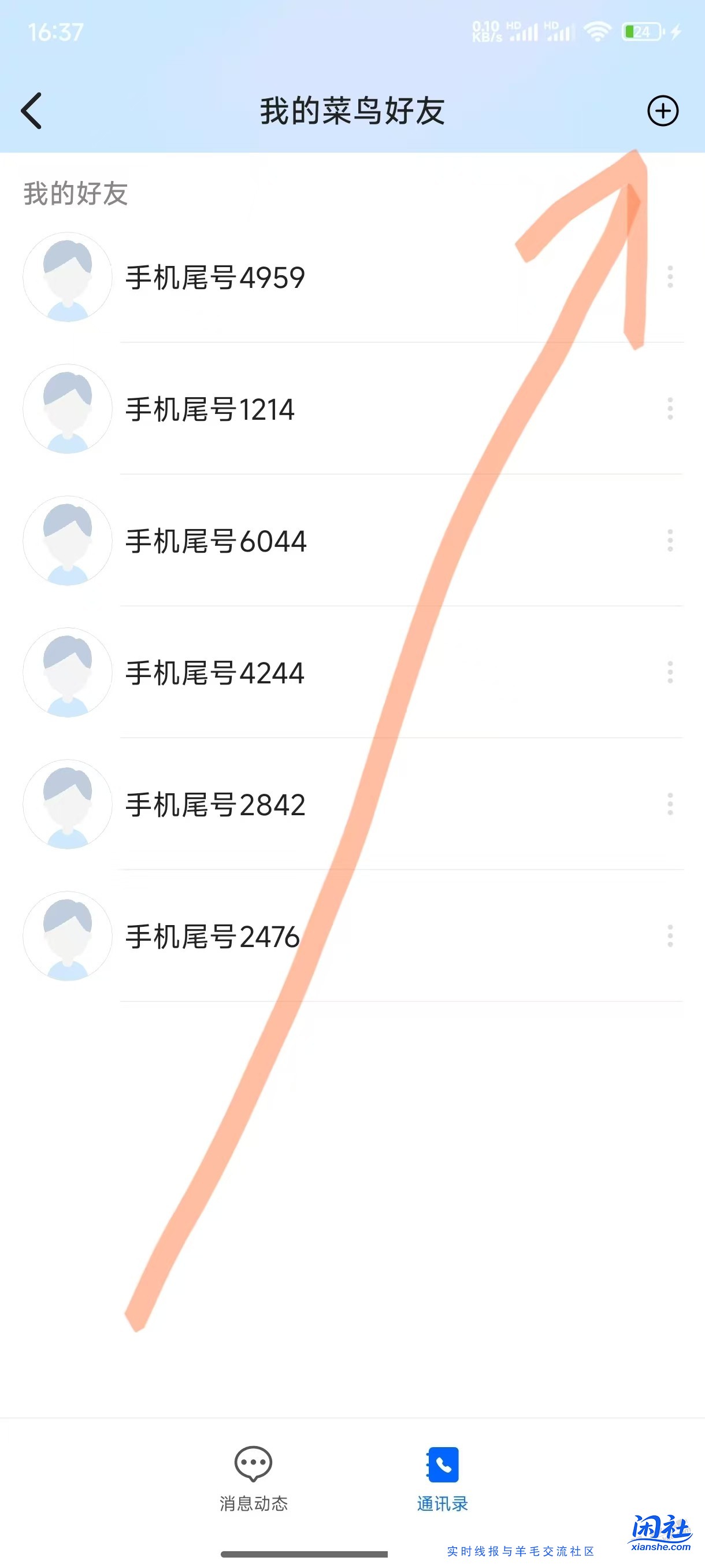Select friend 手机尾号2842 from the list

pyautogui.click(x=216, y=805)
